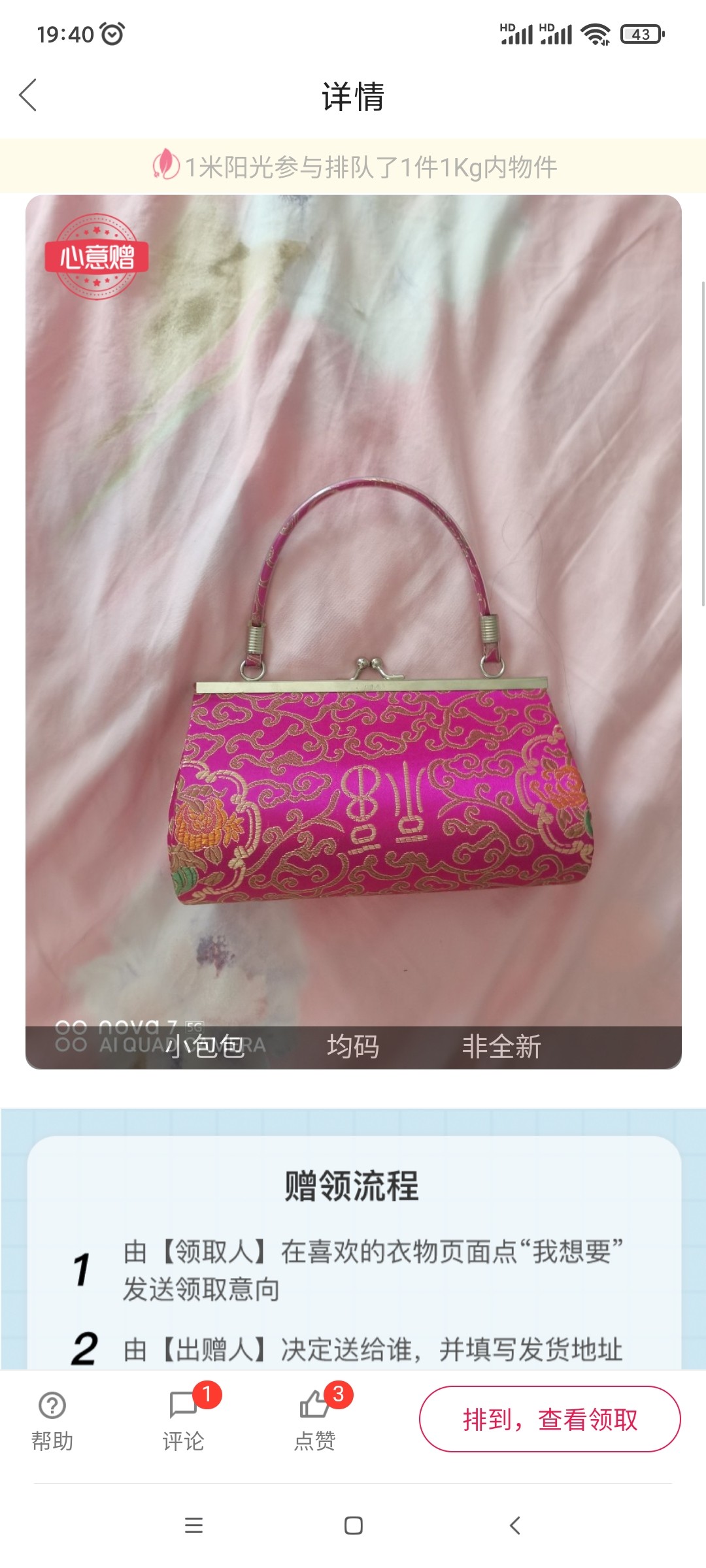The width and height of the screenshot is (706, 1568).
Task: Like this item with 点赞
Action: coord(315,1419)
